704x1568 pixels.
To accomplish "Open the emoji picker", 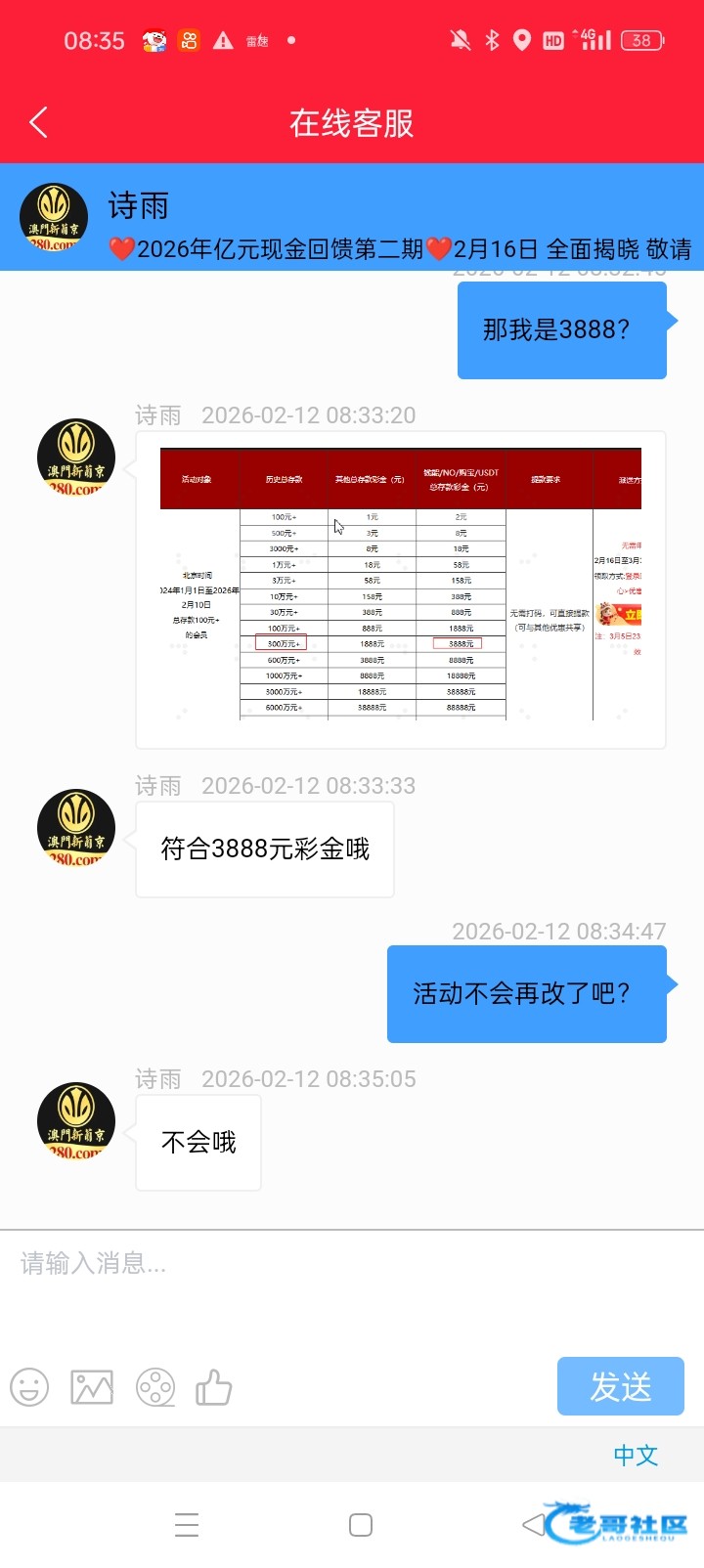I will [x=29, y=1387].
